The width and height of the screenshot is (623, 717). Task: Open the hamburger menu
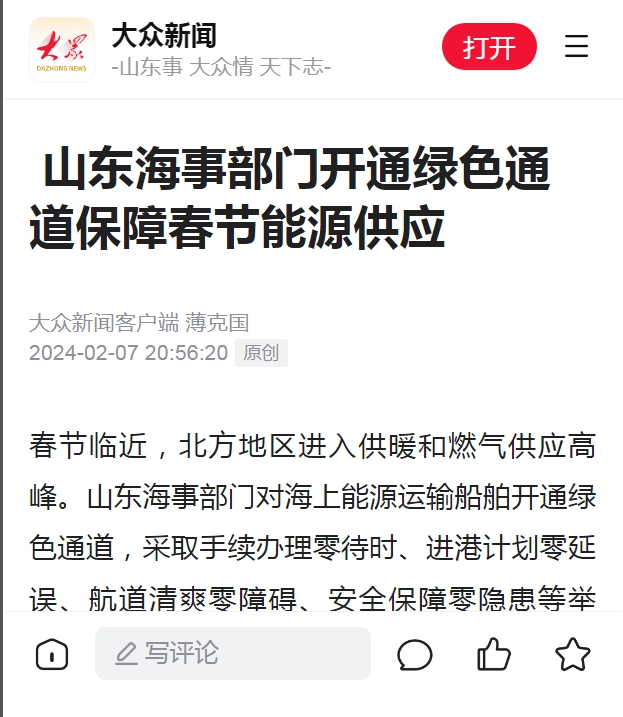click(577, 47)
